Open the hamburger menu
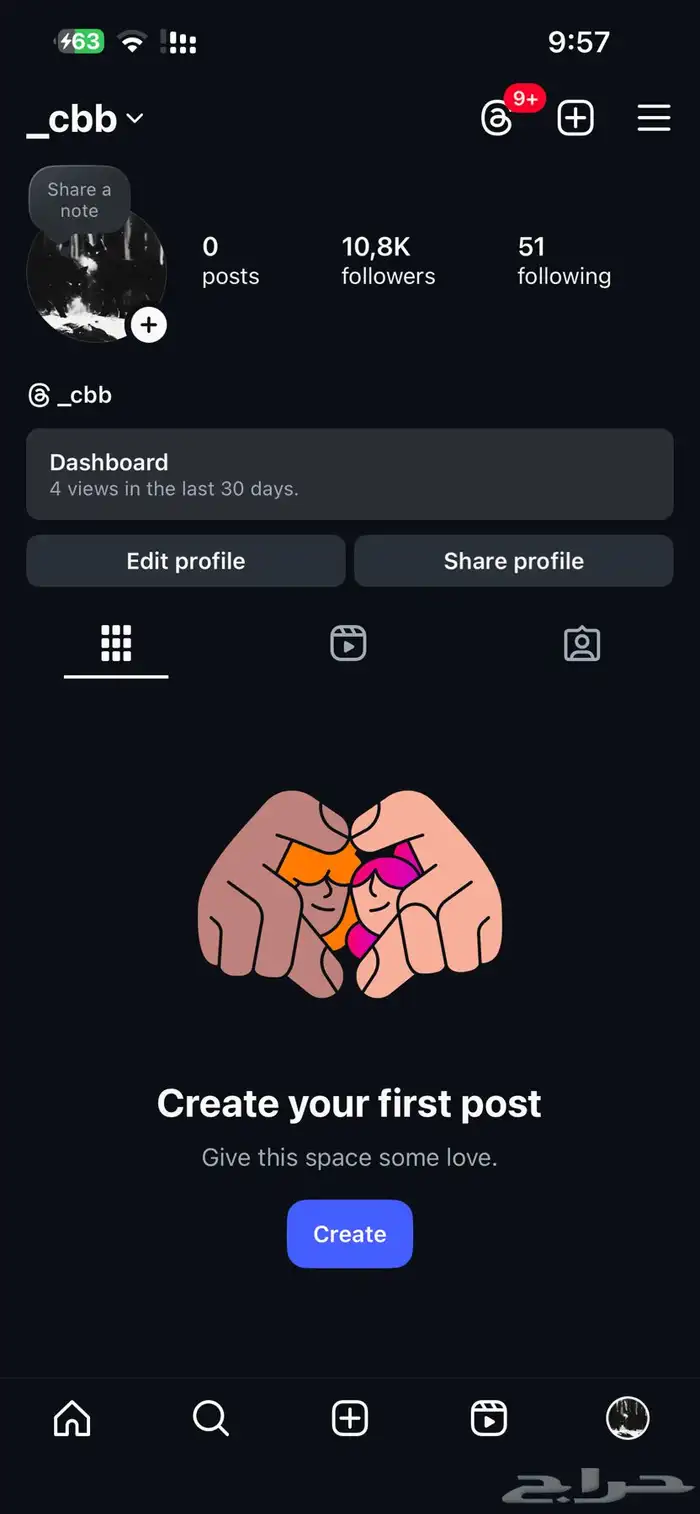Viewport: 700px width, 1514px height. pyautogui.click(x=653, y=119)
